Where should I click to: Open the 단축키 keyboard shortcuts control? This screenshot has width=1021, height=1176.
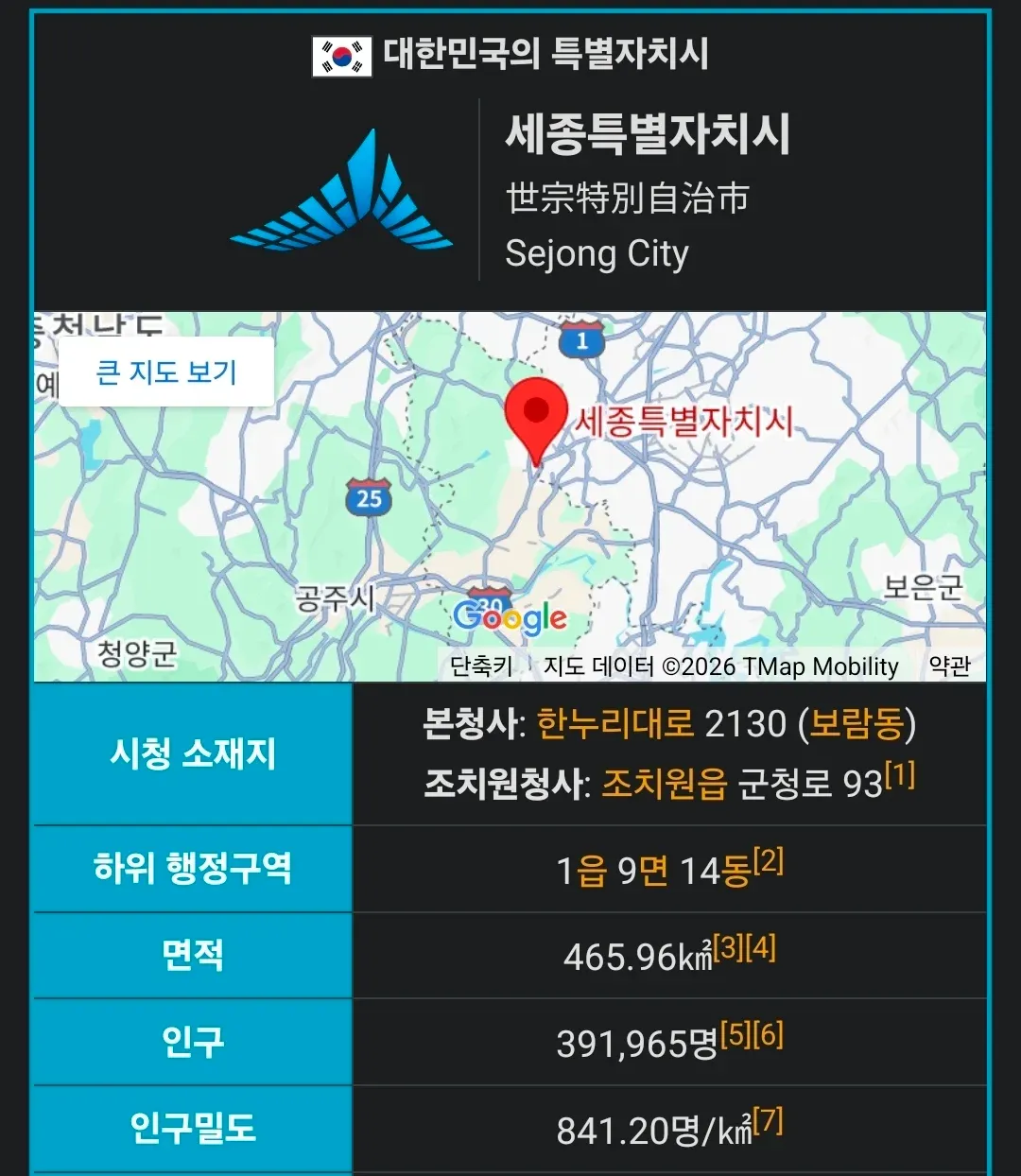coord(479,666)
